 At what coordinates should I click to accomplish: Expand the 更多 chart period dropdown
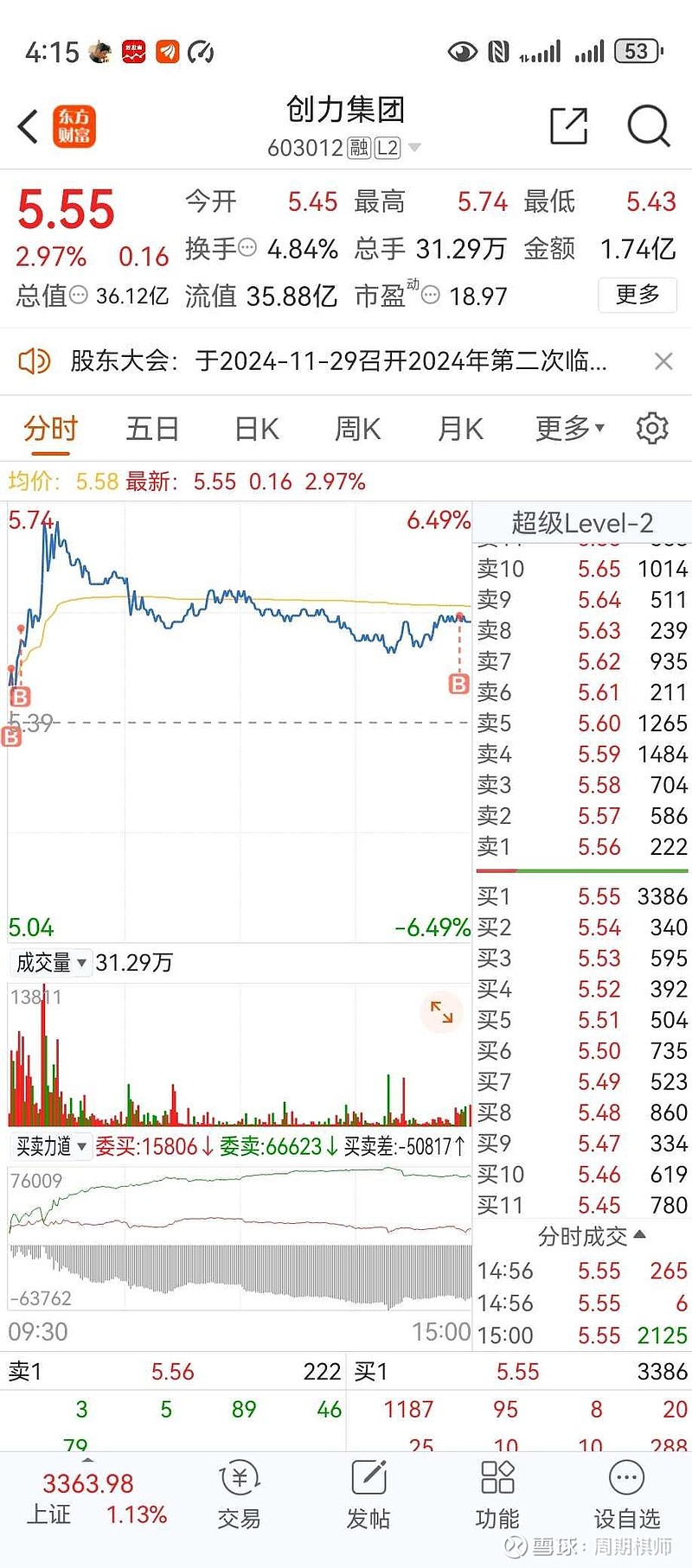tap(569, 429)
